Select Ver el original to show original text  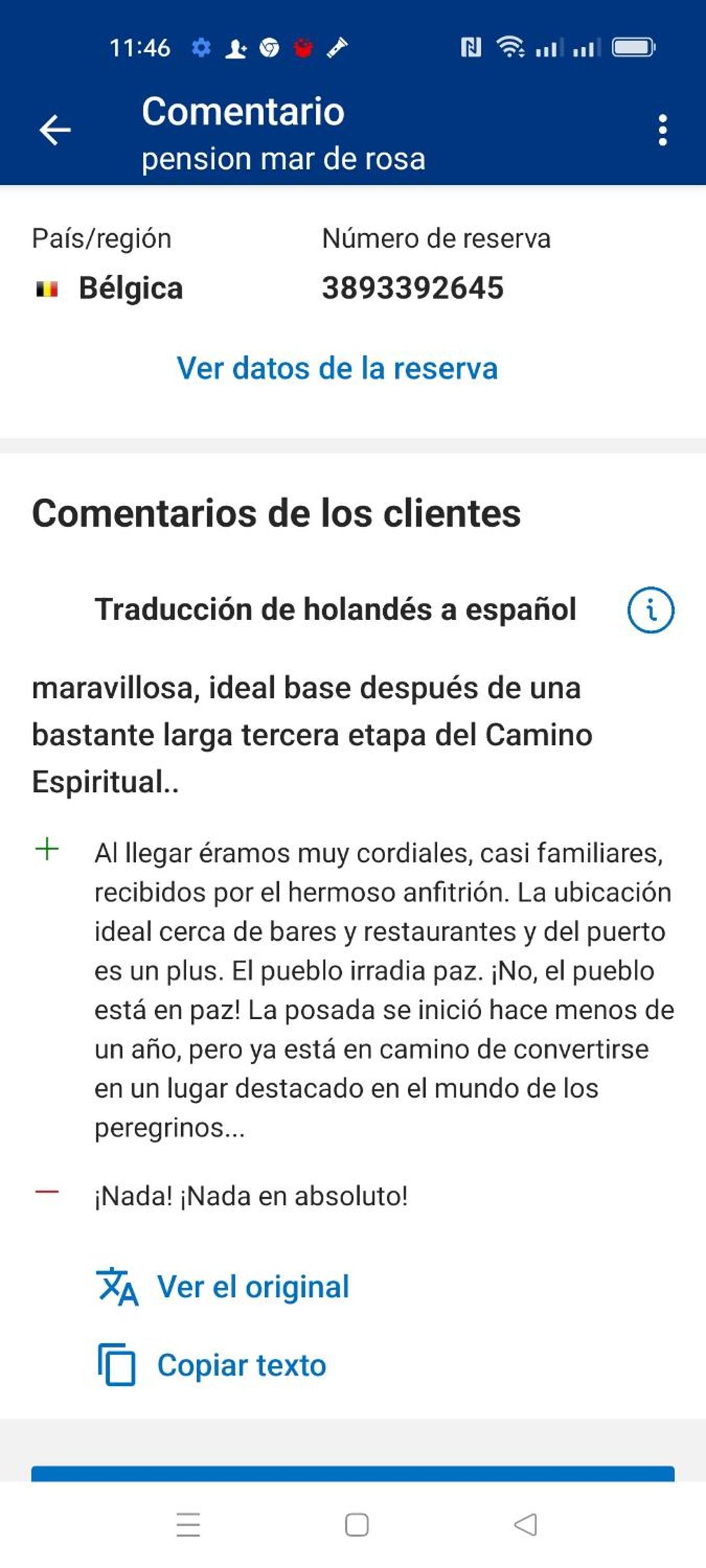pos(223,1286)
